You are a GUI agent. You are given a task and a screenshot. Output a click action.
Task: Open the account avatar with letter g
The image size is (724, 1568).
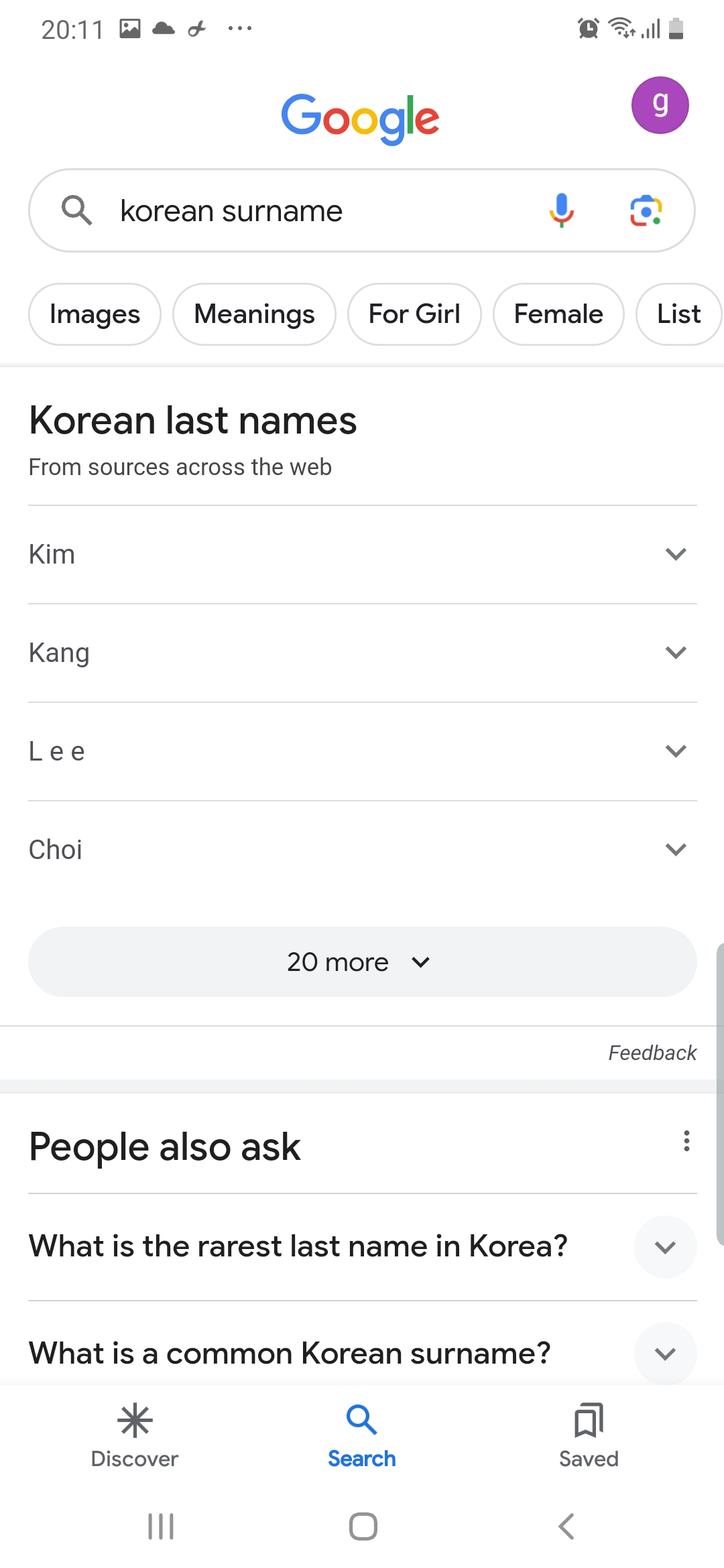[x=660, y=105]
